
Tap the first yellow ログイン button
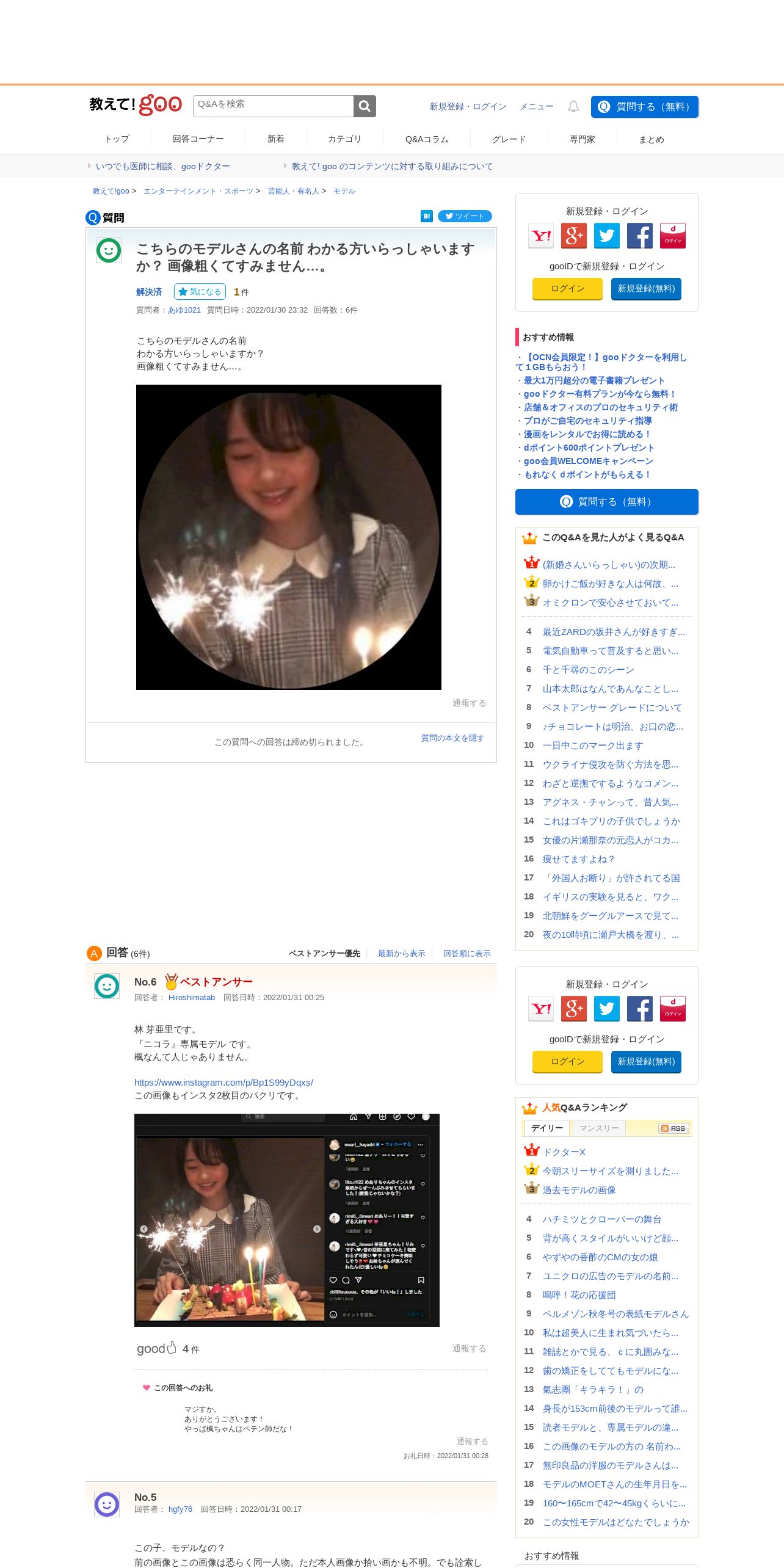[567, 289]
